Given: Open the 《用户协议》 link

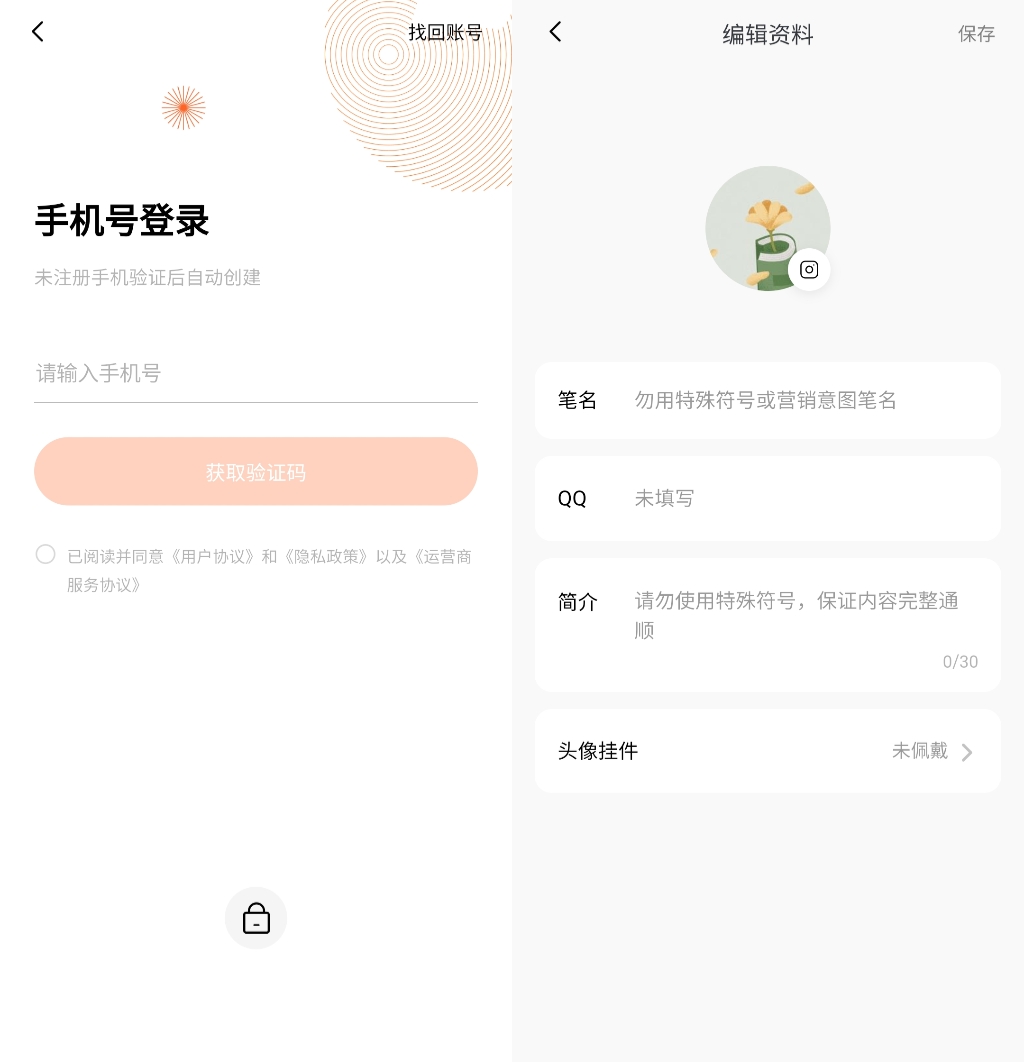Looking at the screenshot, I should click(214, 556).
